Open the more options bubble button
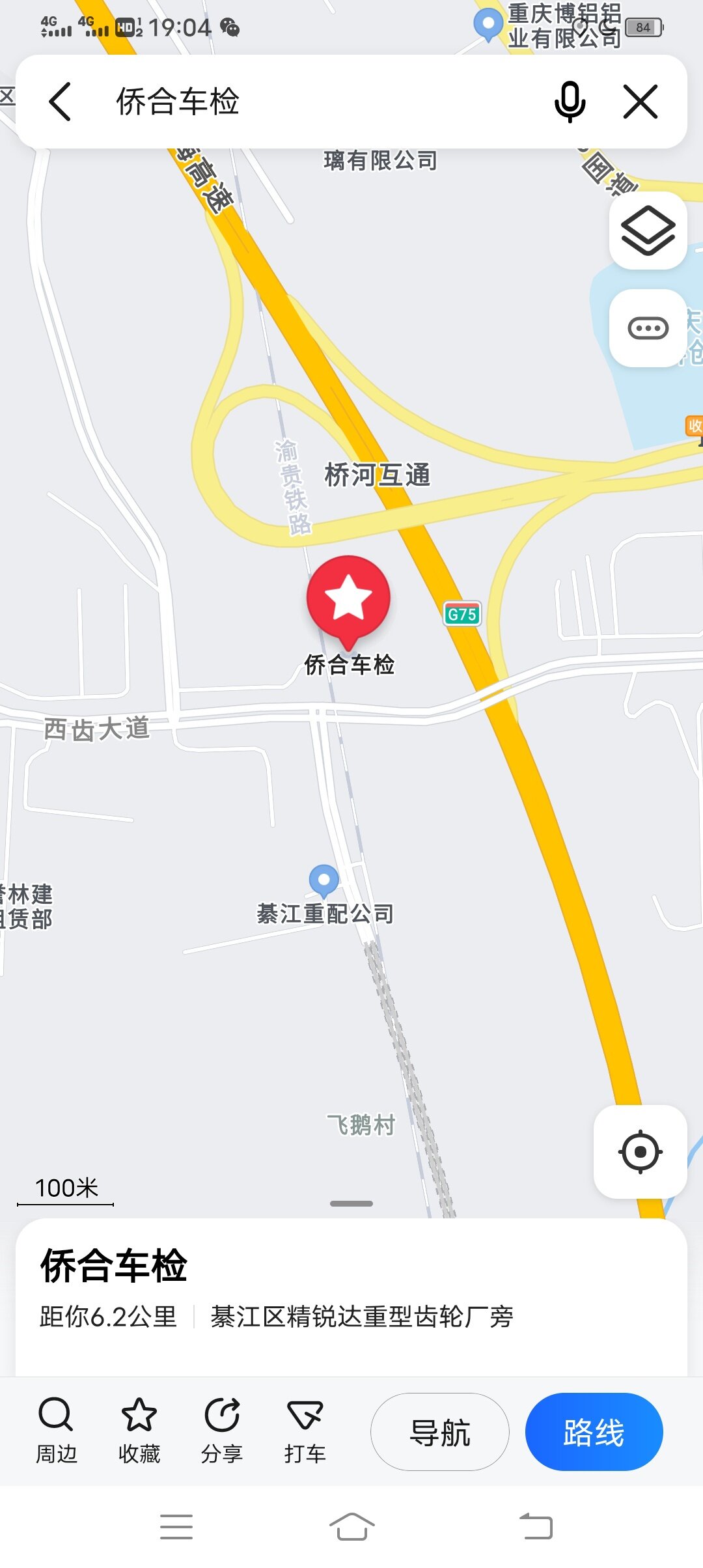 coord(648,328)
